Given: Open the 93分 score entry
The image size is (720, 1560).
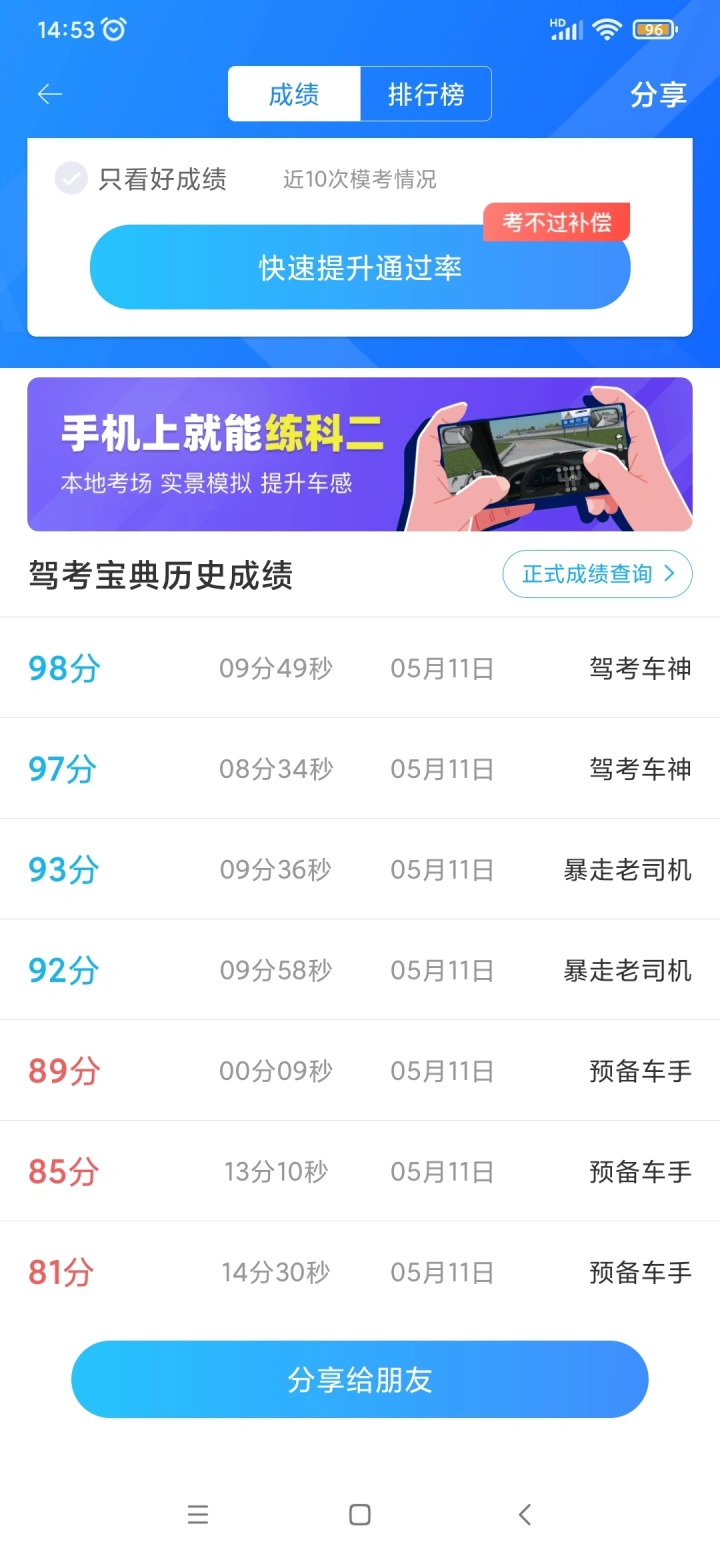Looking at the screenshot, I should pyautogui.click(x=360, y=870).
